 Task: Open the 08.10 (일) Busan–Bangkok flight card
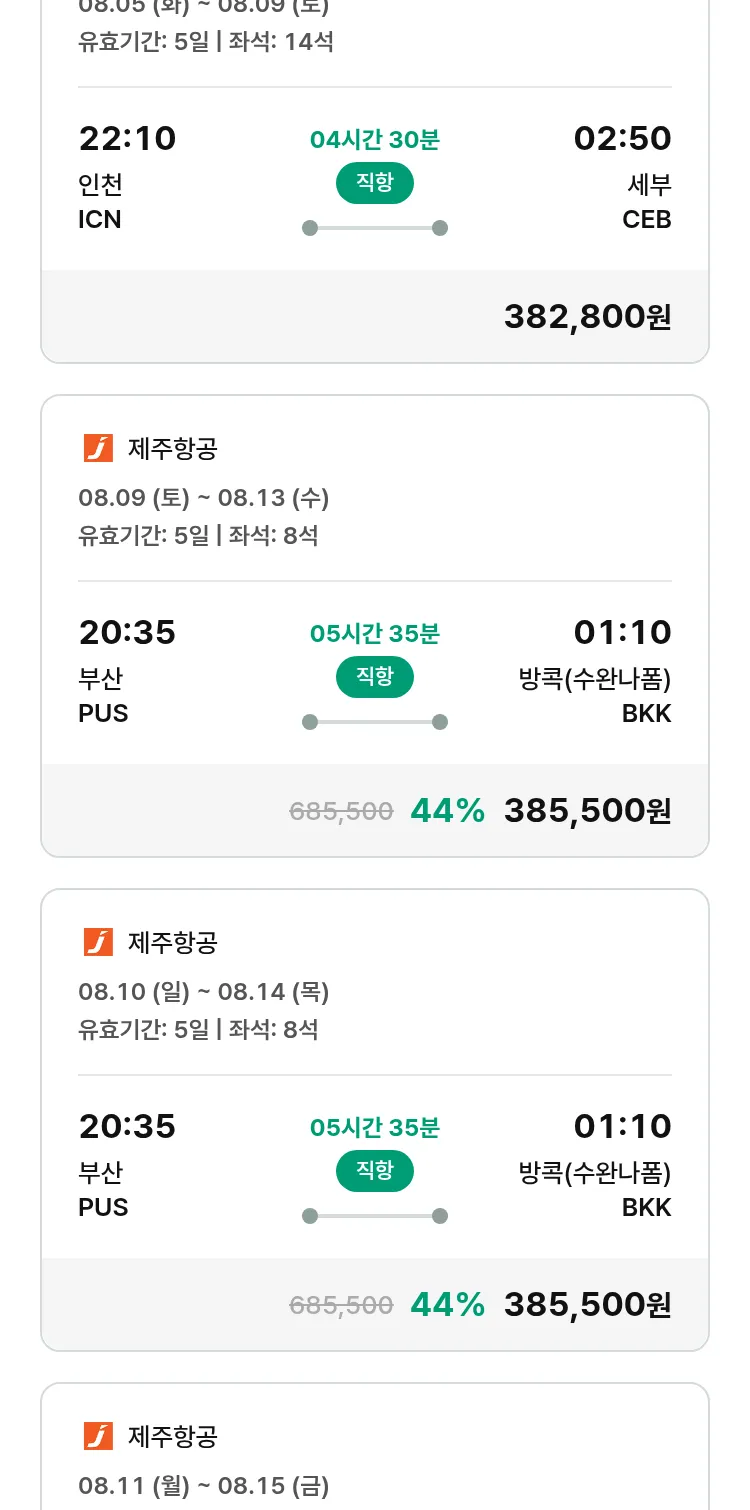[x=375, y=1120]
